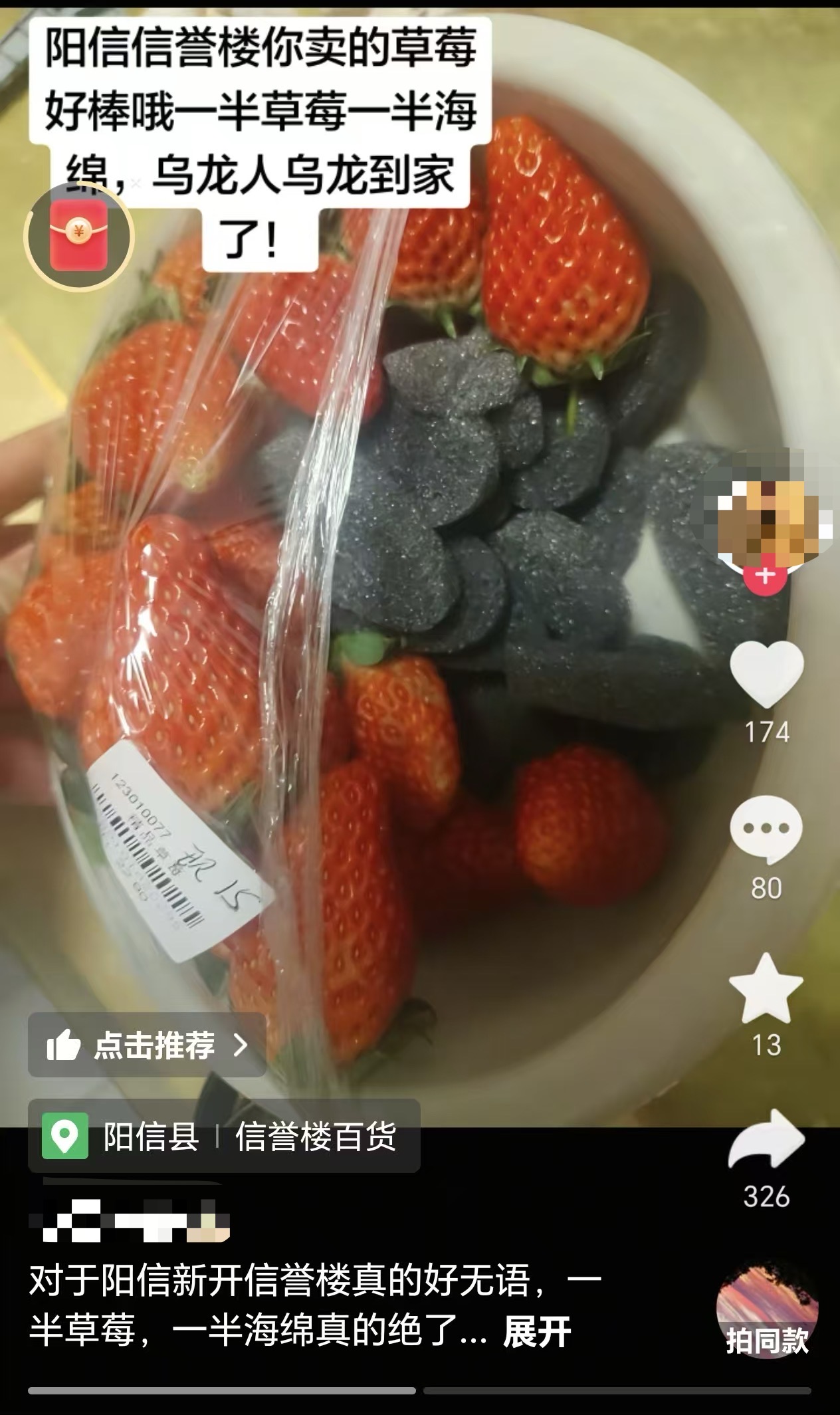Open the red envelope reward icon
Image resolution: width=840 pixels, height=1415 pixels.
click(80, 235)
